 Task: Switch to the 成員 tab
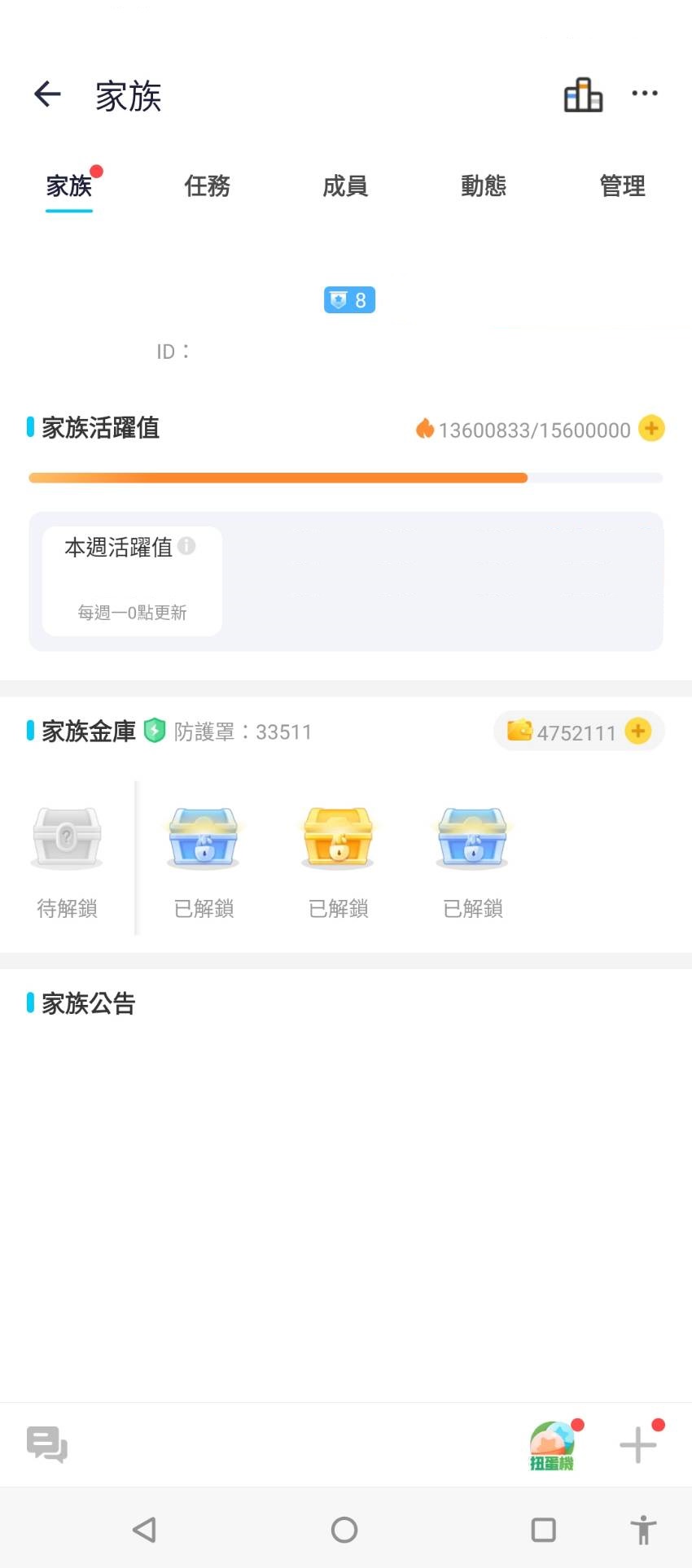345,186
